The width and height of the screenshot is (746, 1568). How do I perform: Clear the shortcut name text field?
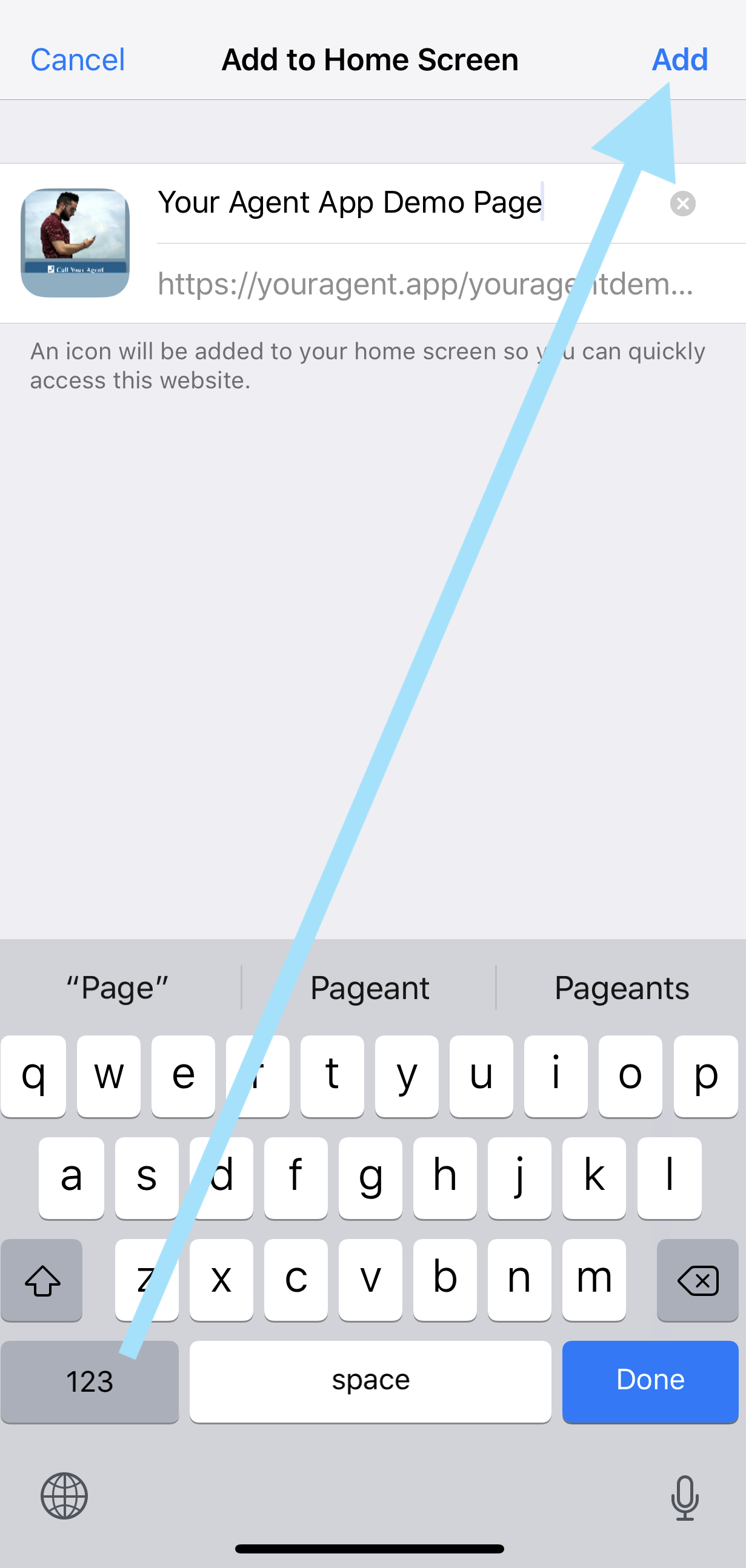682,204
